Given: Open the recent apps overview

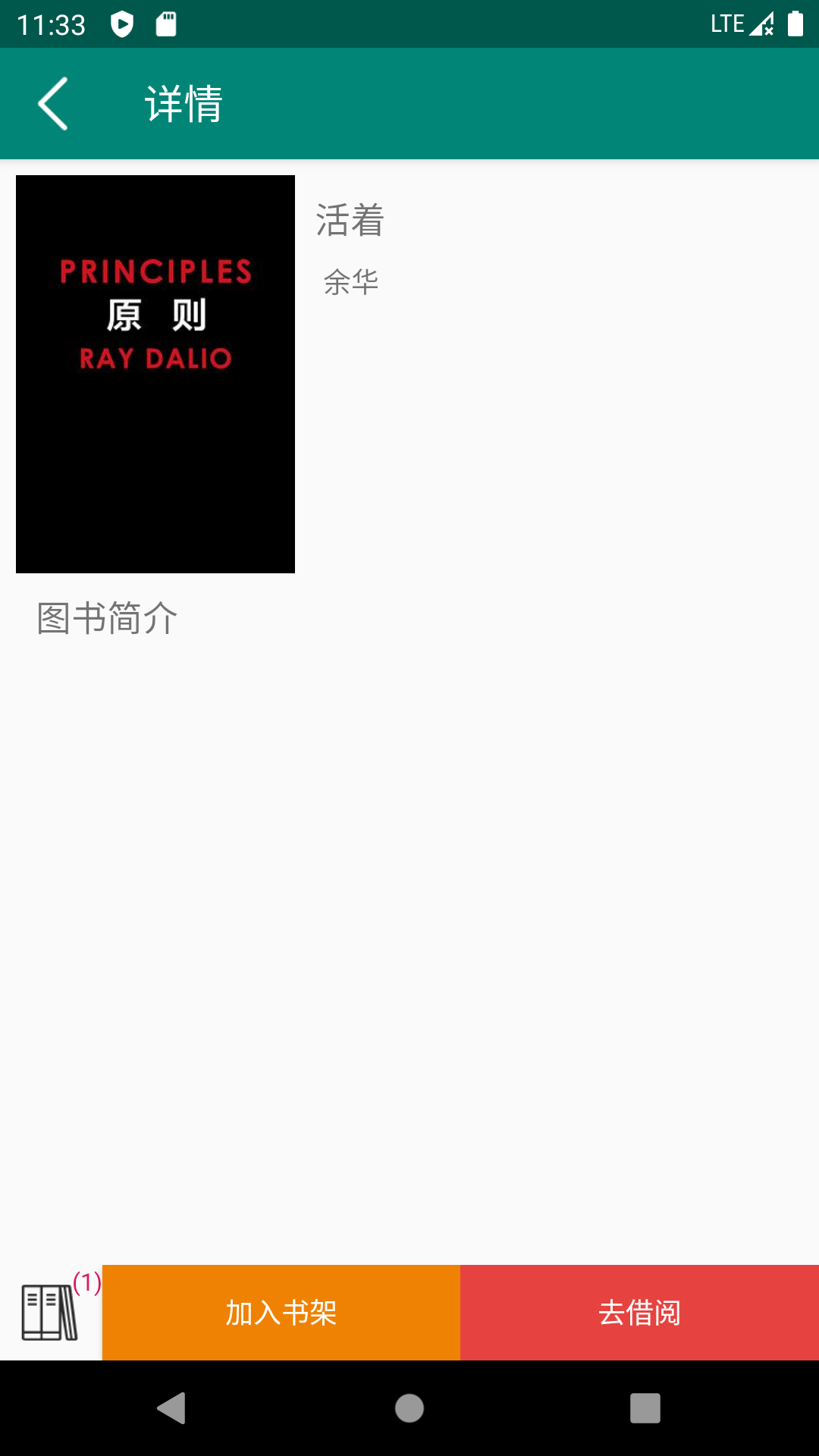Looking at the screenshot, I should [645, 1408].
